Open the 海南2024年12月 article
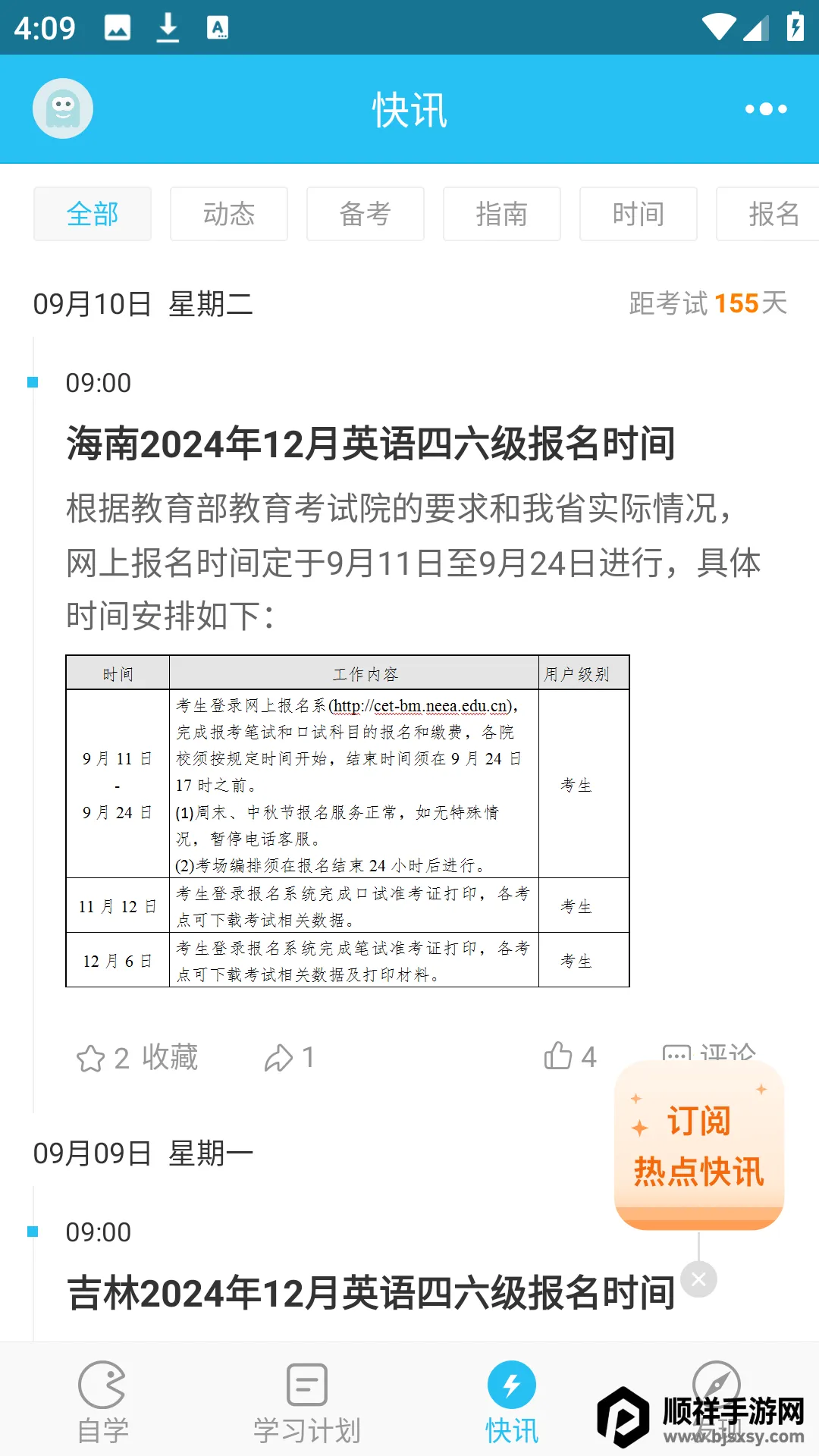The width and height of the screenshot is (819, 1456). 371,444
